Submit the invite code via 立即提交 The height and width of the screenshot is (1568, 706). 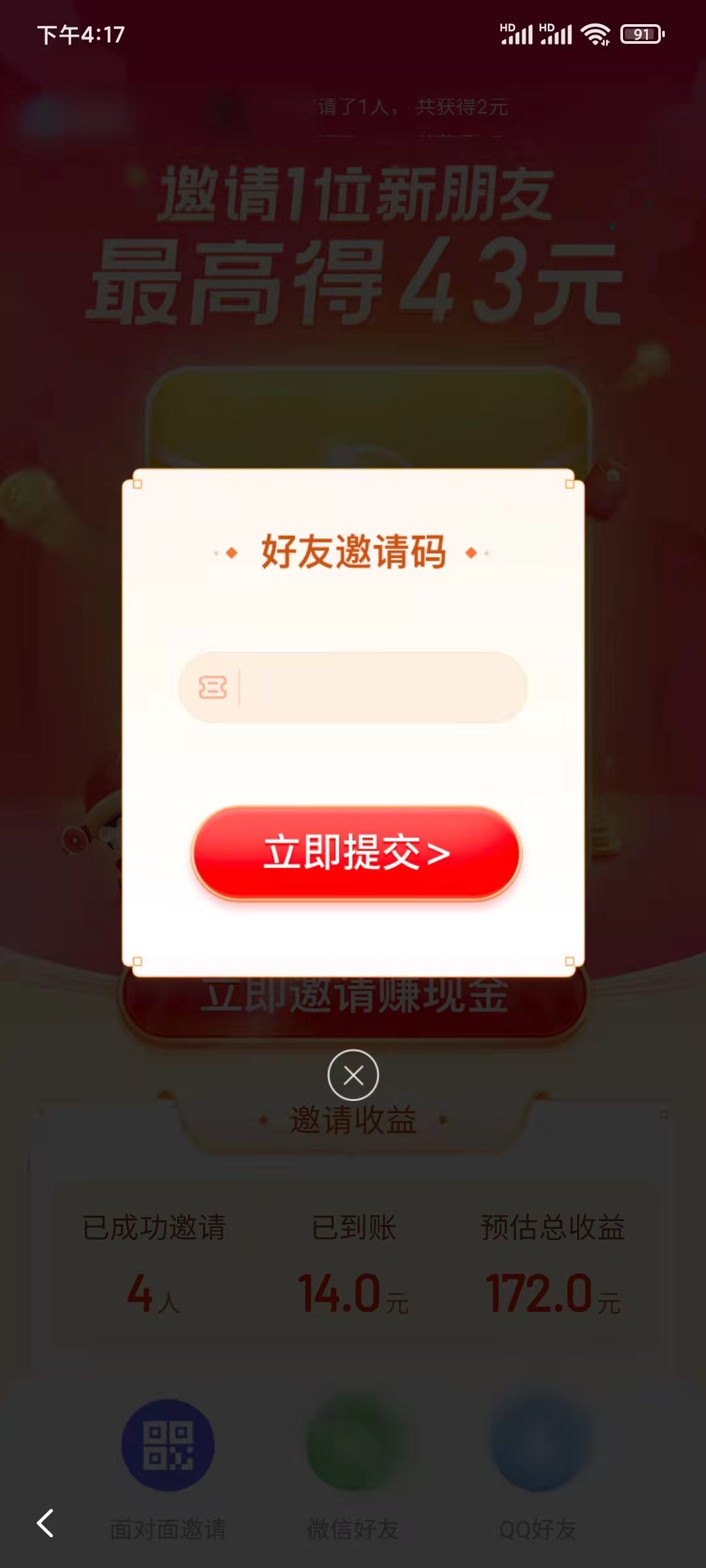353,853
